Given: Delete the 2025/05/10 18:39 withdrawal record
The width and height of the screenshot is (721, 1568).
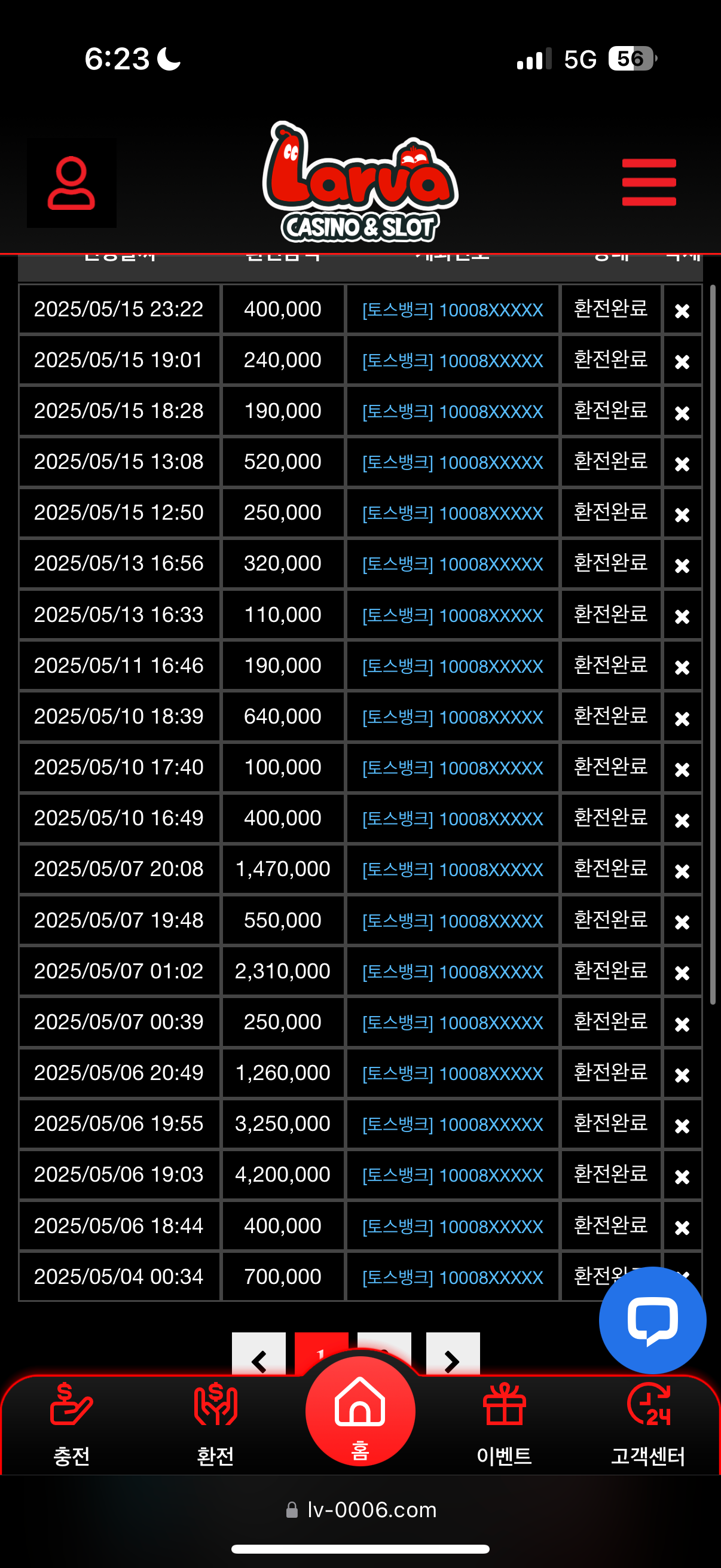Looking at the screenshot, I should pyautogui.click(x=682, y=718).
